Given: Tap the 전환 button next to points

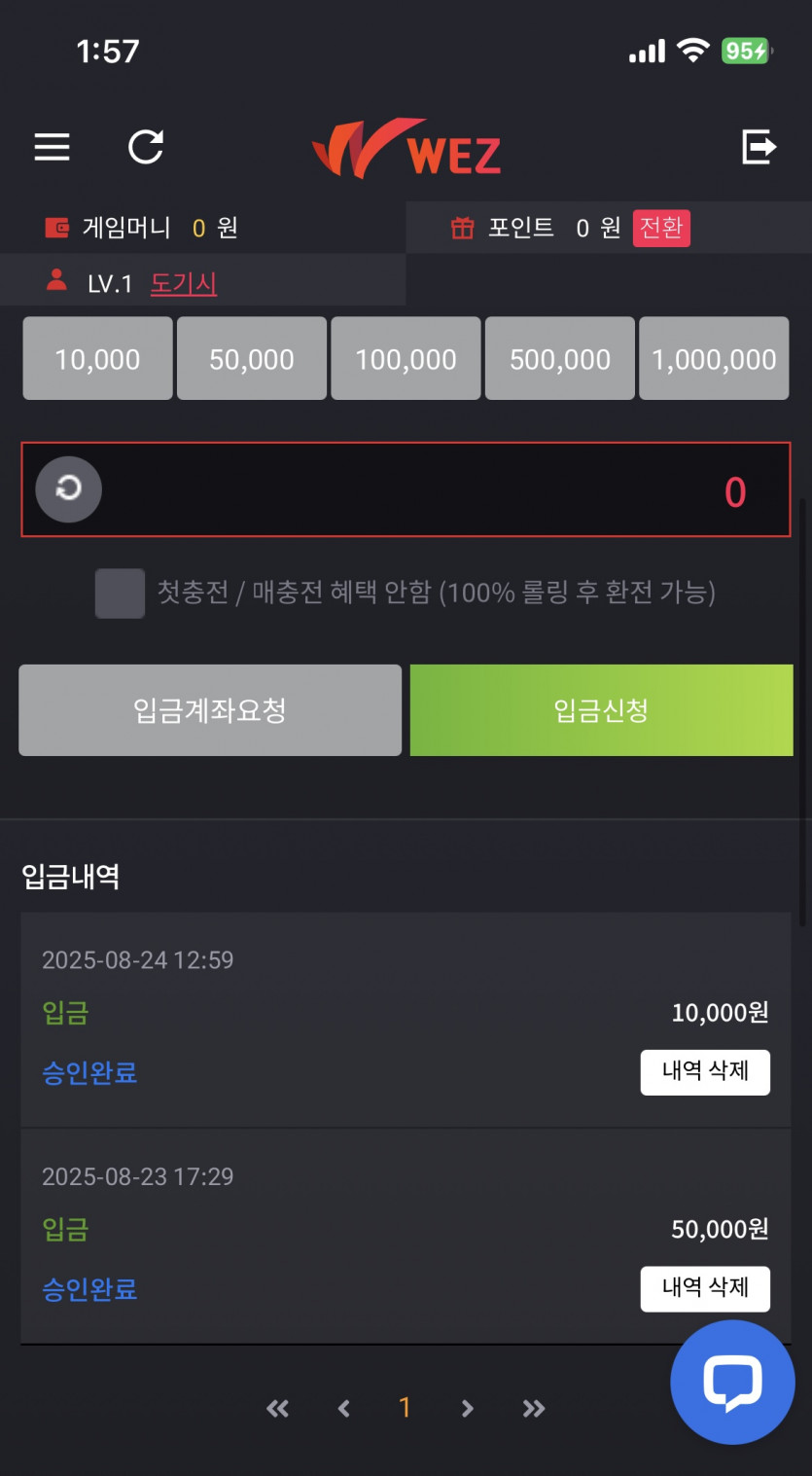Looking at the screenshot, I should click(661, 228).
